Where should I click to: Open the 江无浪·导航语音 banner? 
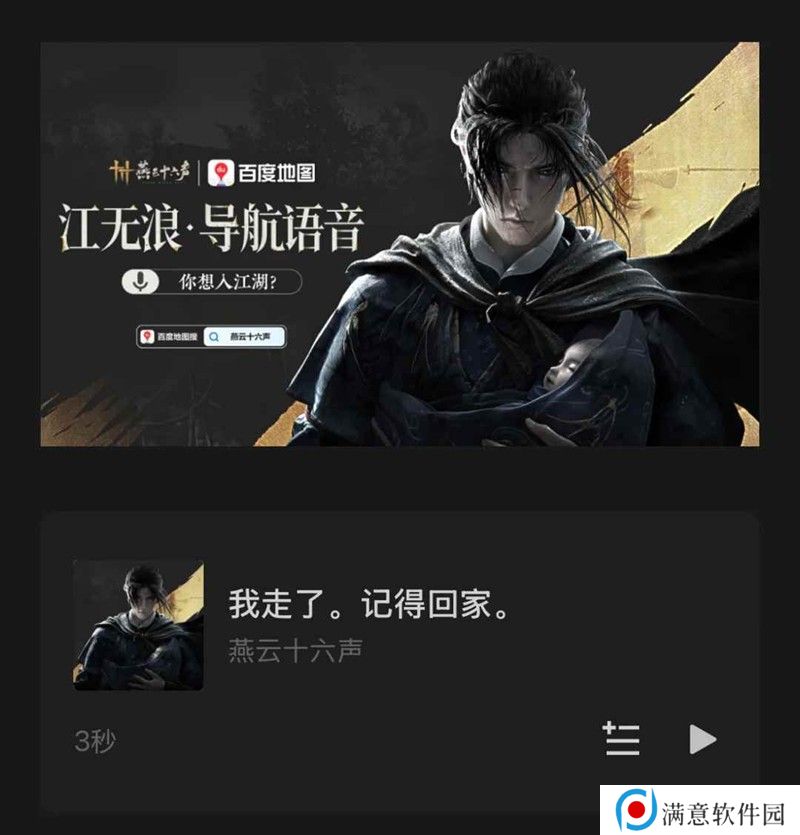tap(400, 245)
